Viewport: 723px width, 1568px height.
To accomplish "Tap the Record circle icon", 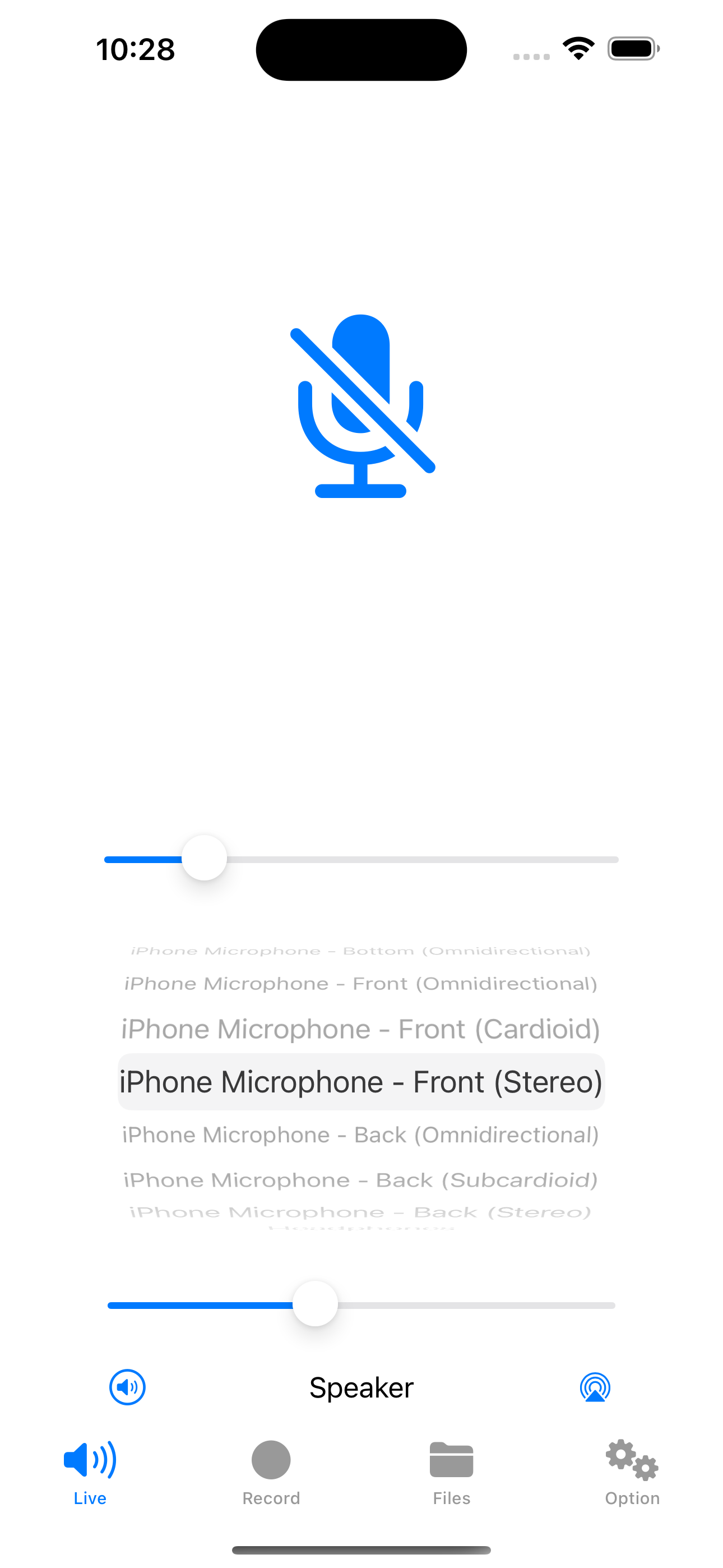I will click(271, 1460).
